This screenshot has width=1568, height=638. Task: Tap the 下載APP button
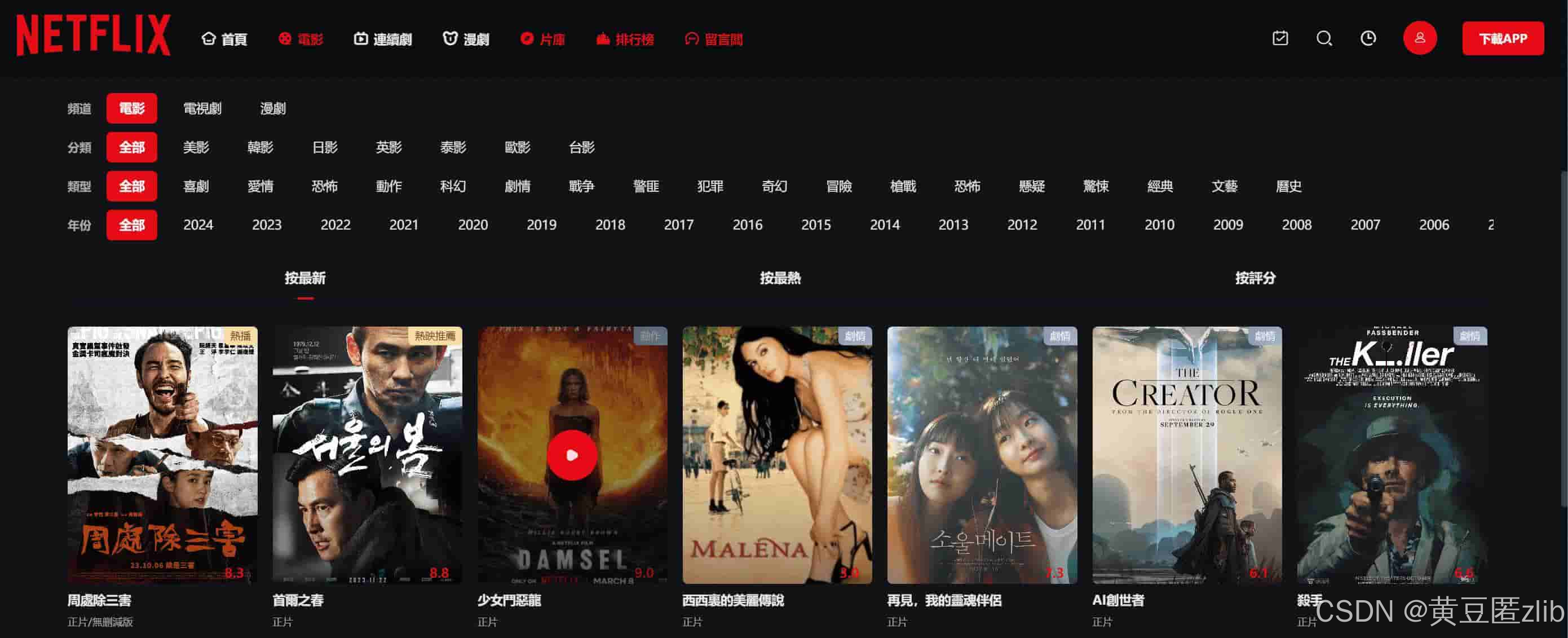[x=1502, y=39]
